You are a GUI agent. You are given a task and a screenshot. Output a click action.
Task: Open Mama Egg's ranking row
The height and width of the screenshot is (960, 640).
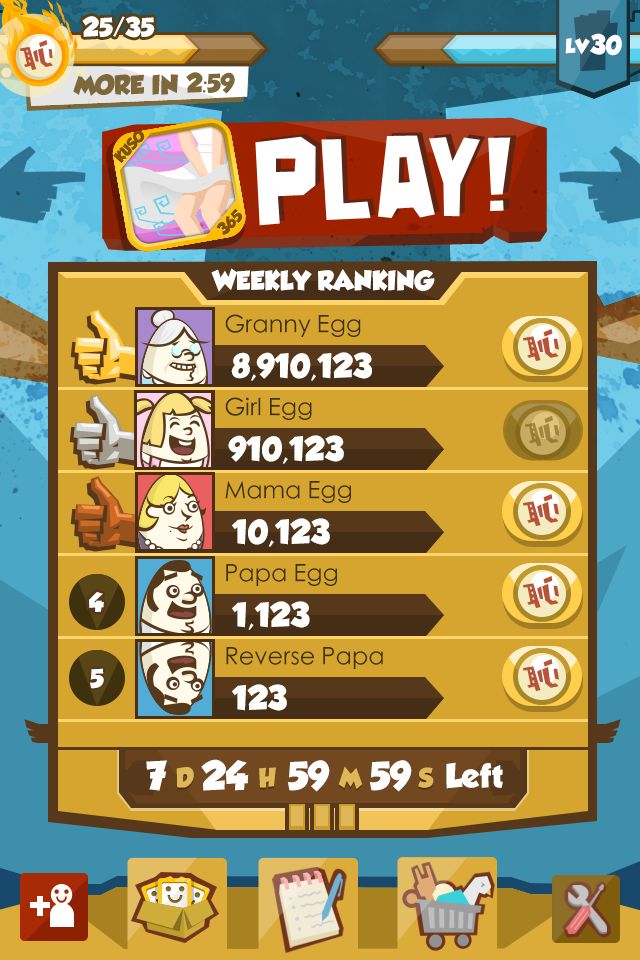coord(323,512)
